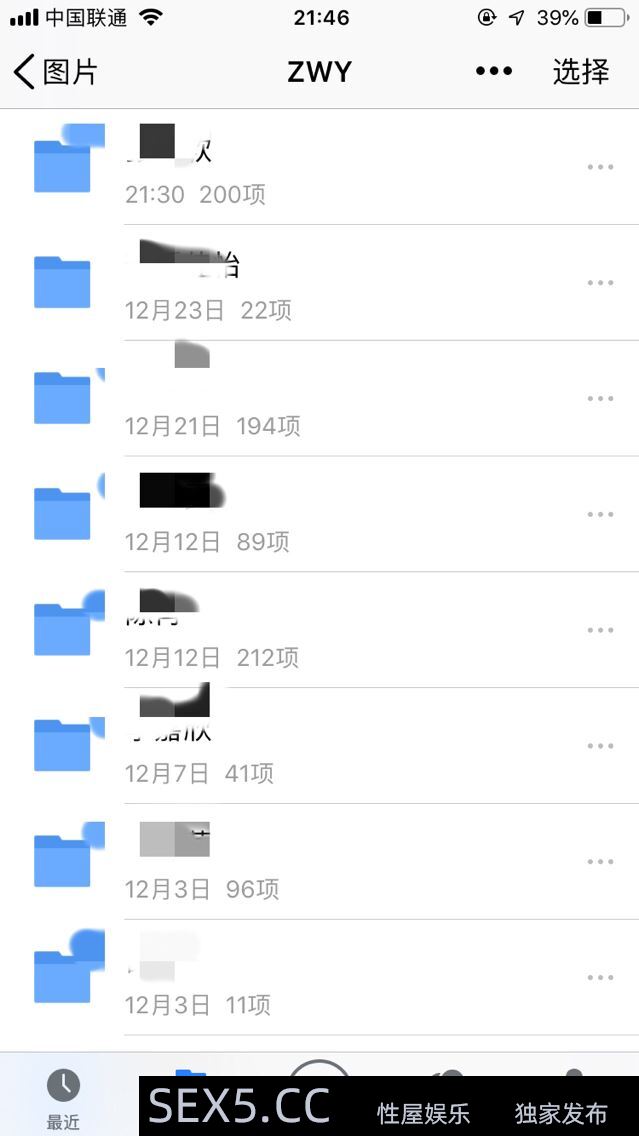Viewport: 639px width, 1136px height.
Task: Go back to 图片 folder
Action: click(x=55, y=72)
